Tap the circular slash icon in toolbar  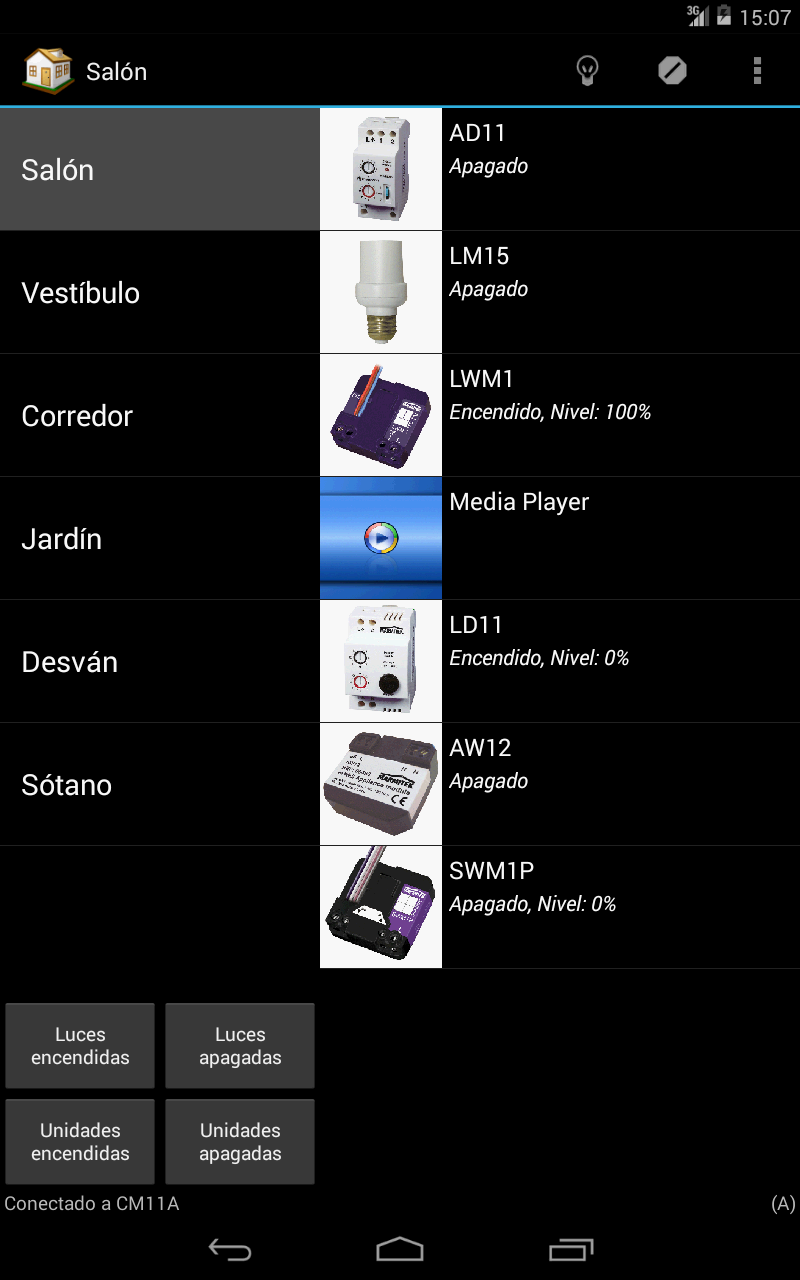(672, 71)
